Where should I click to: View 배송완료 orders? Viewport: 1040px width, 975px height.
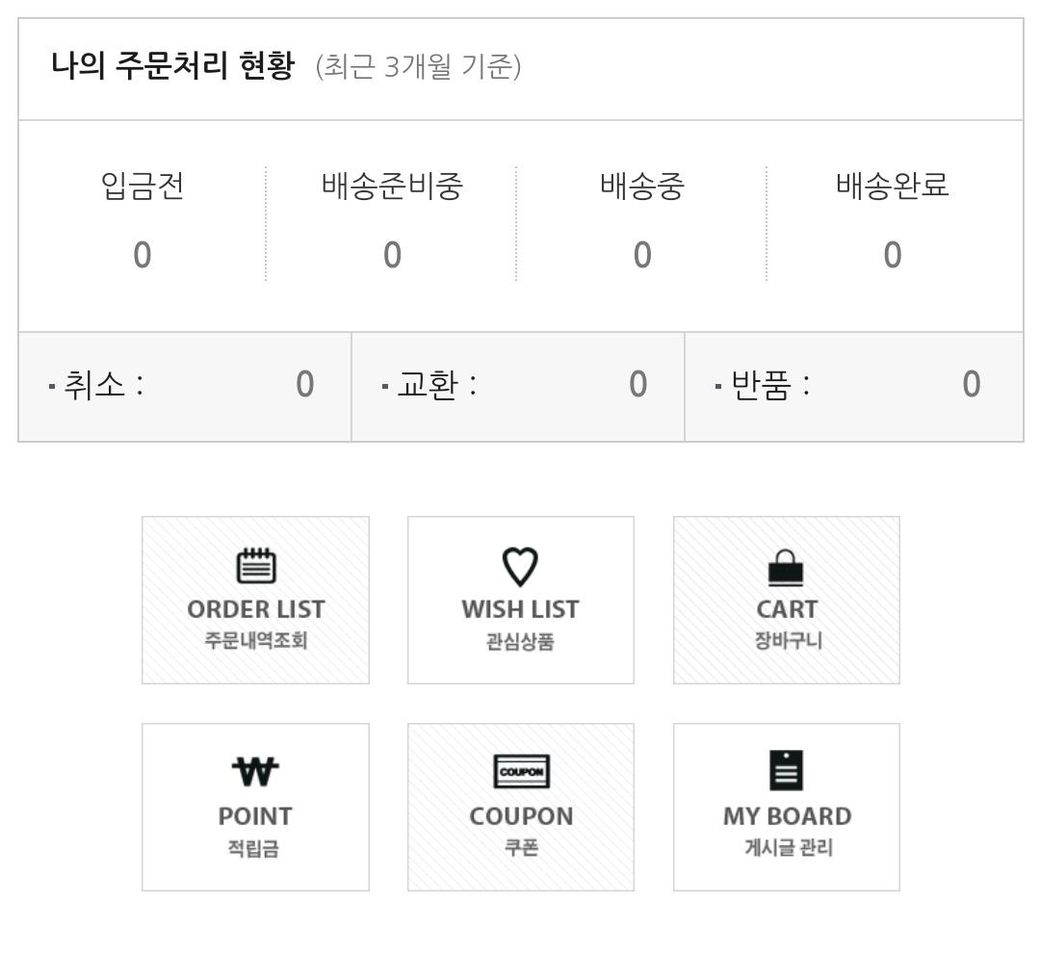click(892, 255)
